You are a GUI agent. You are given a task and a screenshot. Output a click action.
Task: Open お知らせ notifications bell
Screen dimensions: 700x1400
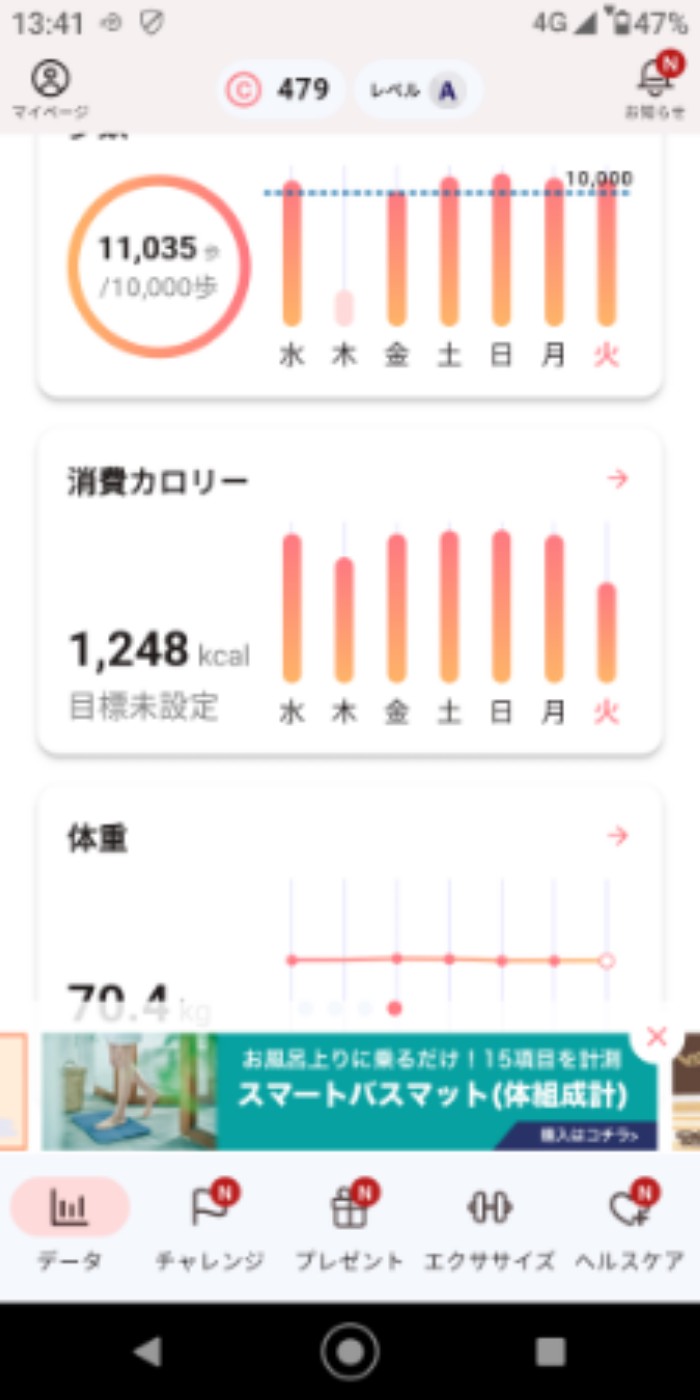coord(655,88)
